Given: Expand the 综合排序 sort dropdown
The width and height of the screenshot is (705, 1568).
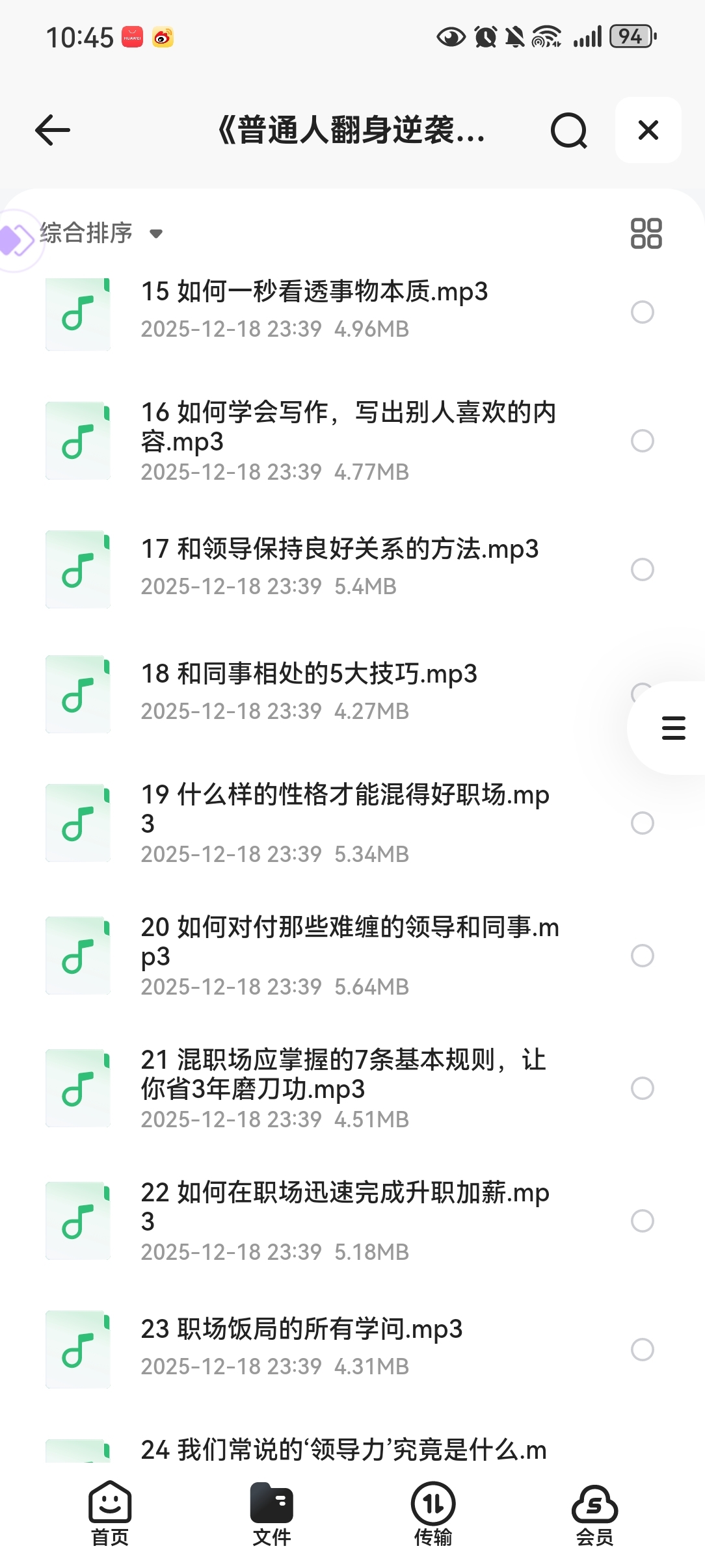Looking at the screenshot, I should click(x=101, y=233).
